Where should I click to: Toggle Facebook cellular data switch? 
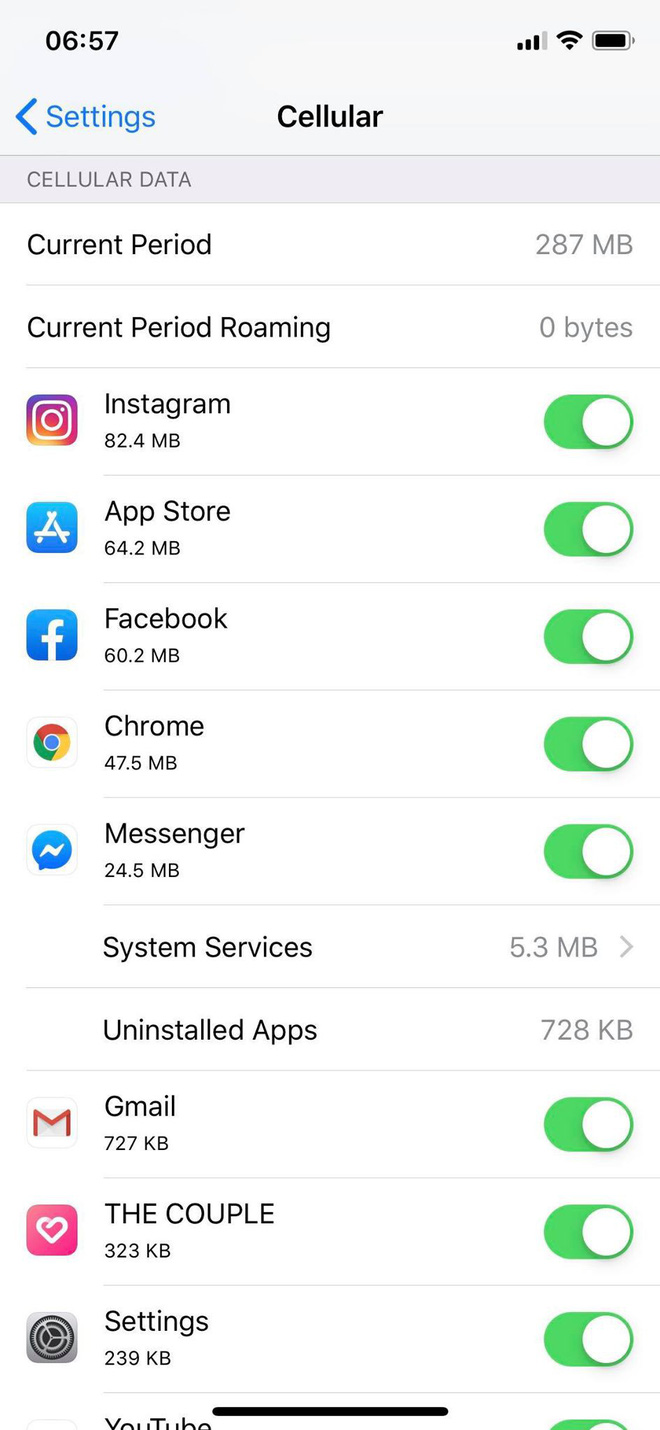pyautogui.click(x=588, y=637)
